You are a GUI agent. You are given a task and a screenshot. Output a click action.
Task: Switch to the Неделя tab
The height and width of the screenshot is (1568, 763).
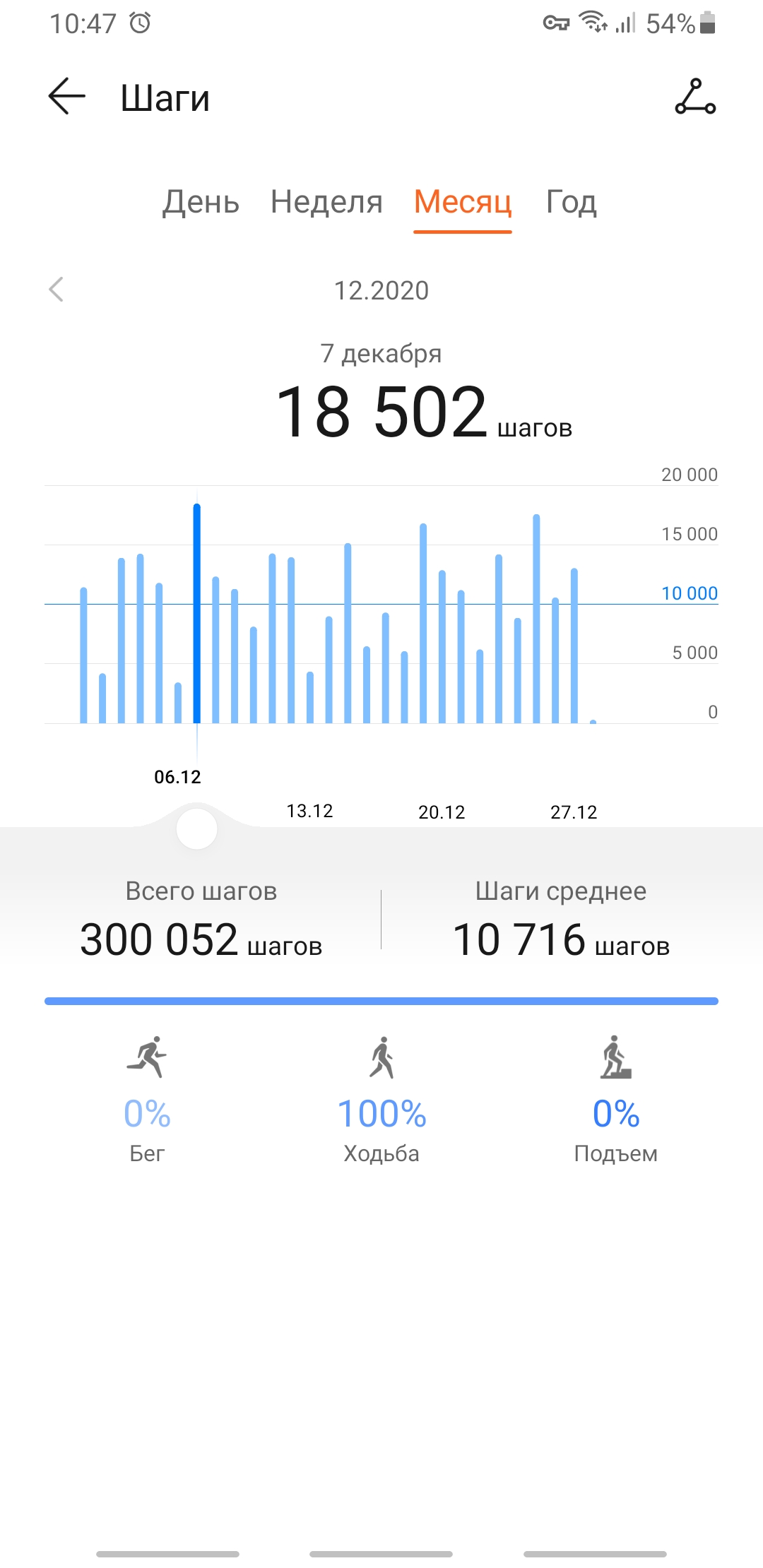[326, 202]
